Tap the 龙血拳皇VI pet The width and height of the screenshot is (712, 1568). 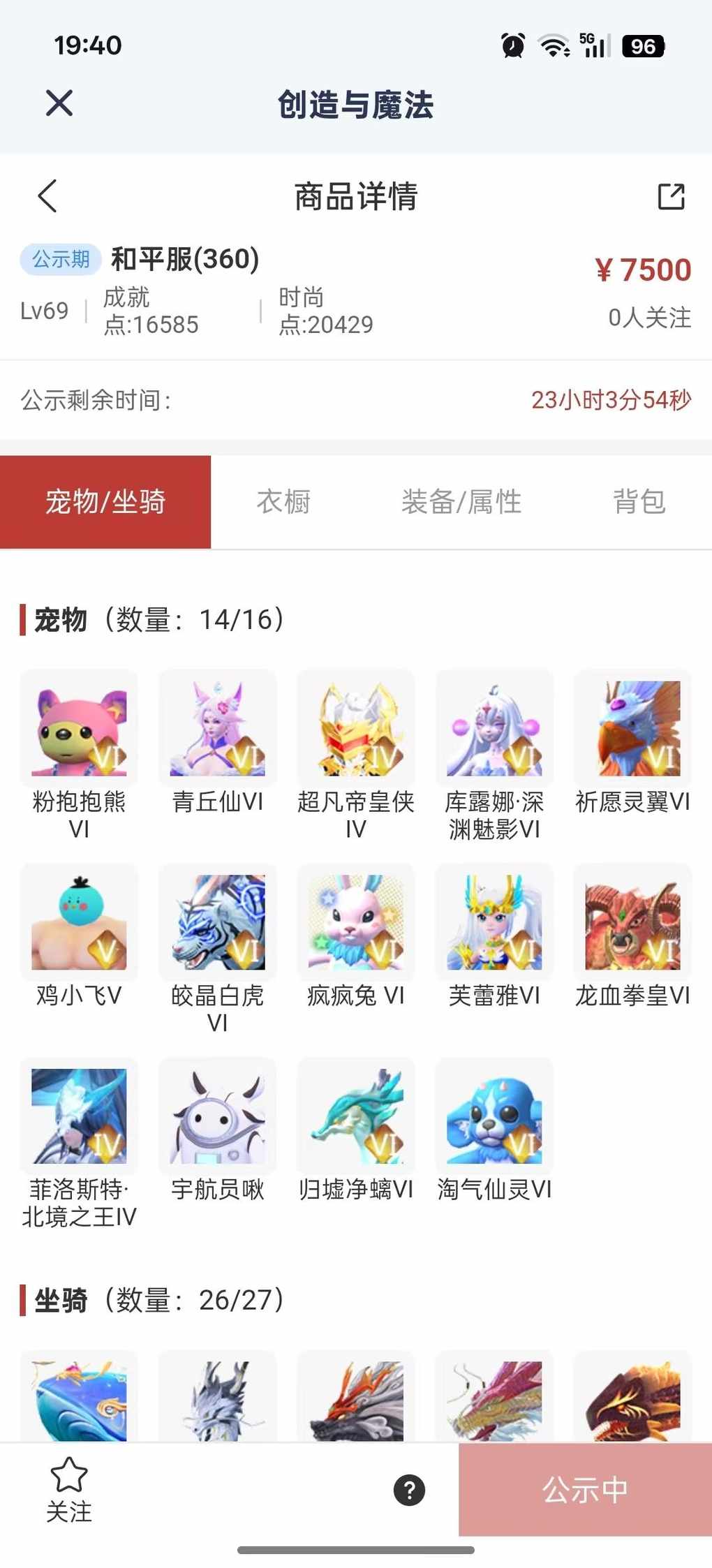(x=632, y=922)
